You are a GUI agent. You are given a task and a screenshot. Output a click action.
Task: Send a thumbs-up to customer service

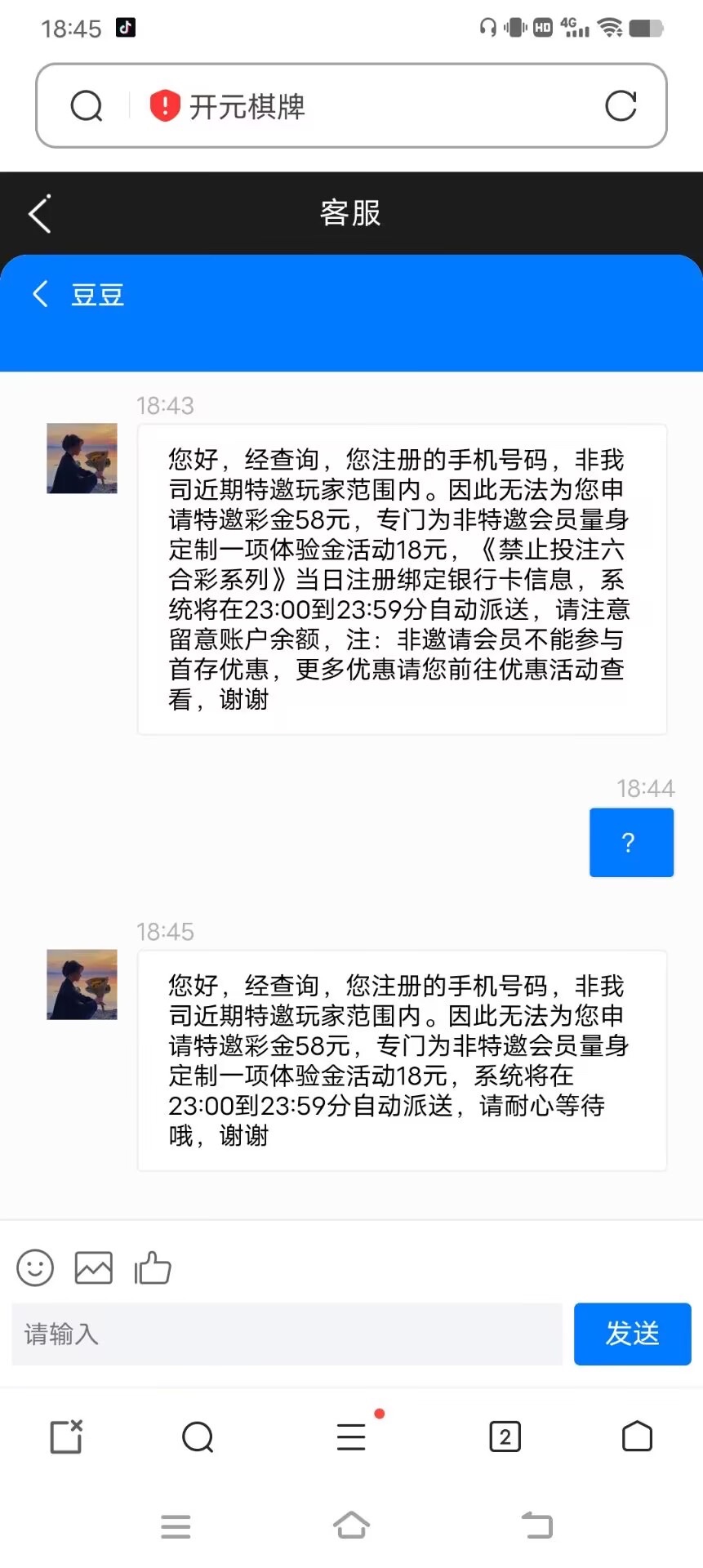pos(153,1268)
